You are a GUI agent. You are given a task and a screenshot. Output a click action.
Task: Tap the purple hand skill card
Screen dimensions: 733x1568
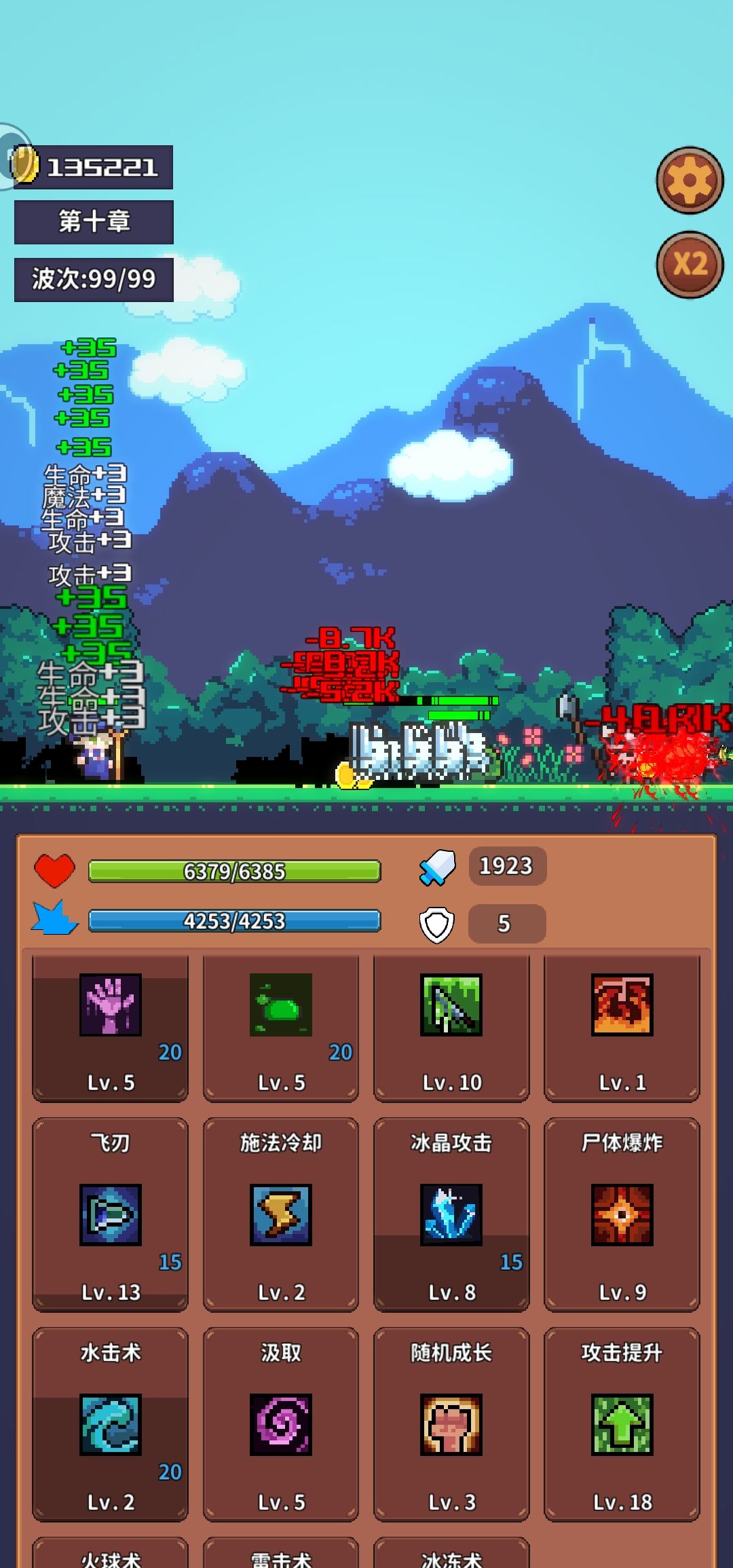point(111,1028)
